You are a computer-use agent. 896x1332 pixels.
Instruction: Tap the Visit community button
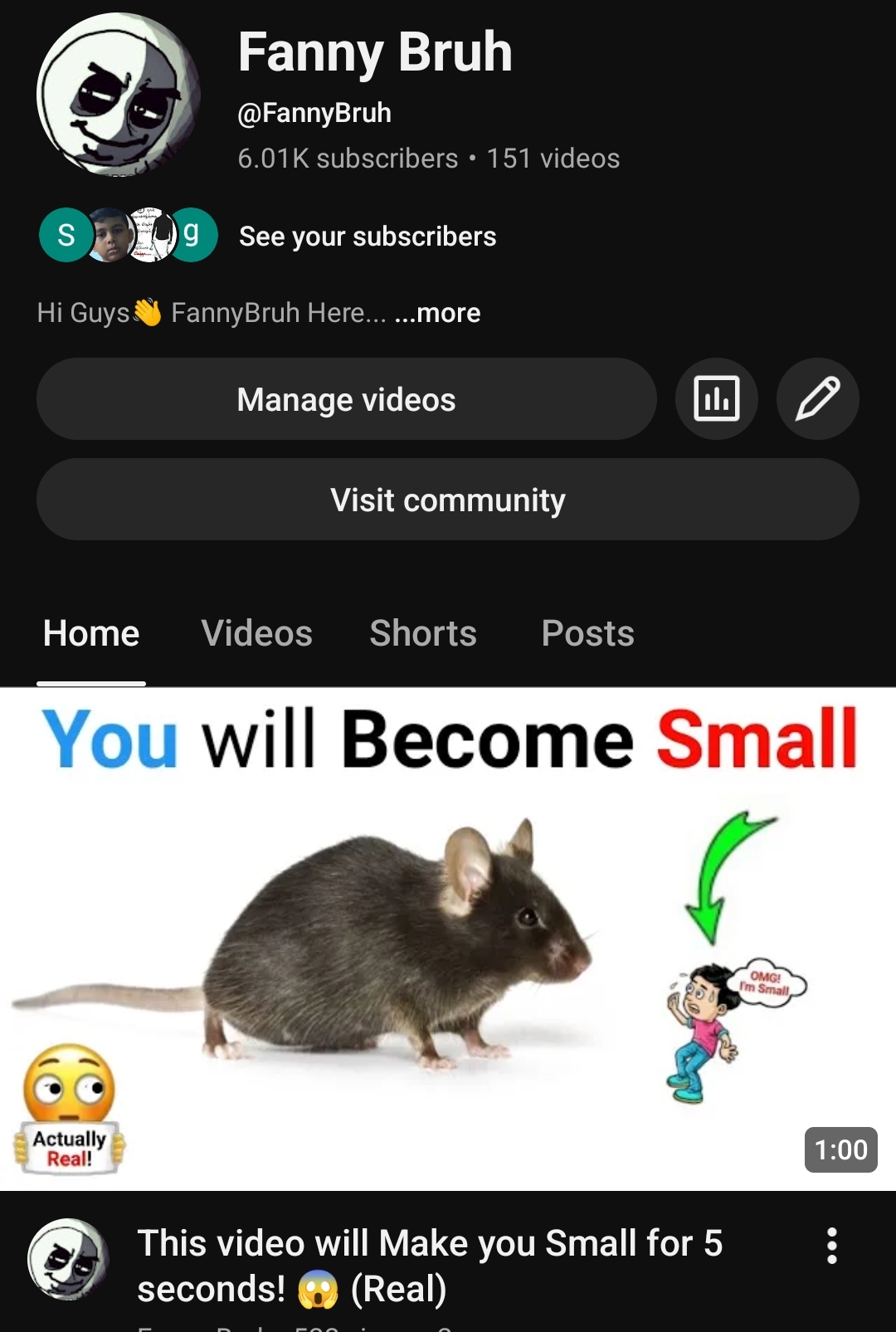pos(447,500)
